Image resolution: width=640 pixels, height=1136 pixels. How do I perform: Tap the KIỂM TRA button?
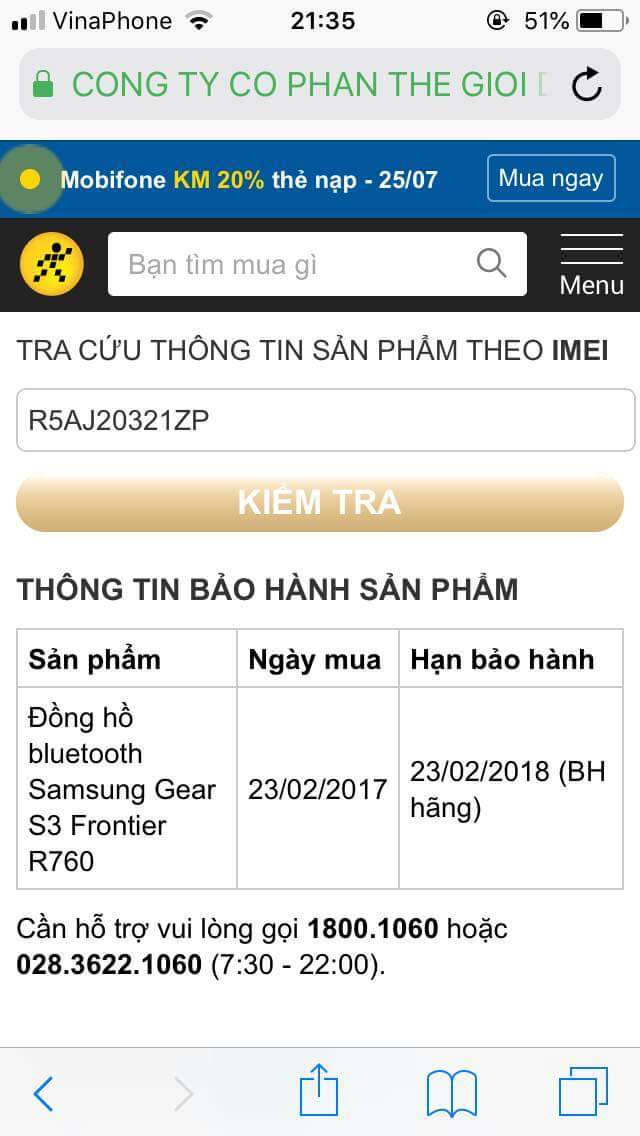(320, 502)
